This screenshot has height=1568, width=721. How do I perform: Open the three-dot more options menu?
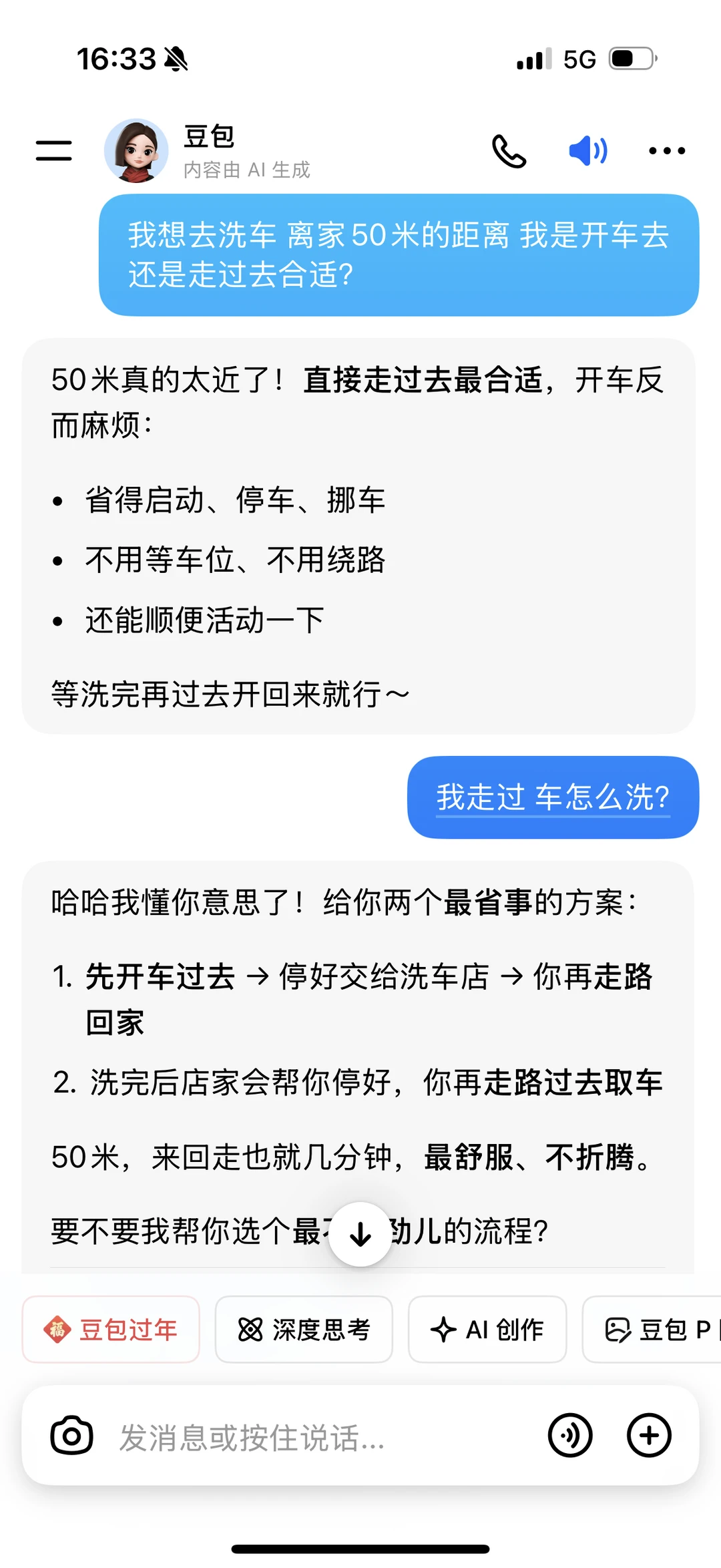(x=666, y=150)
